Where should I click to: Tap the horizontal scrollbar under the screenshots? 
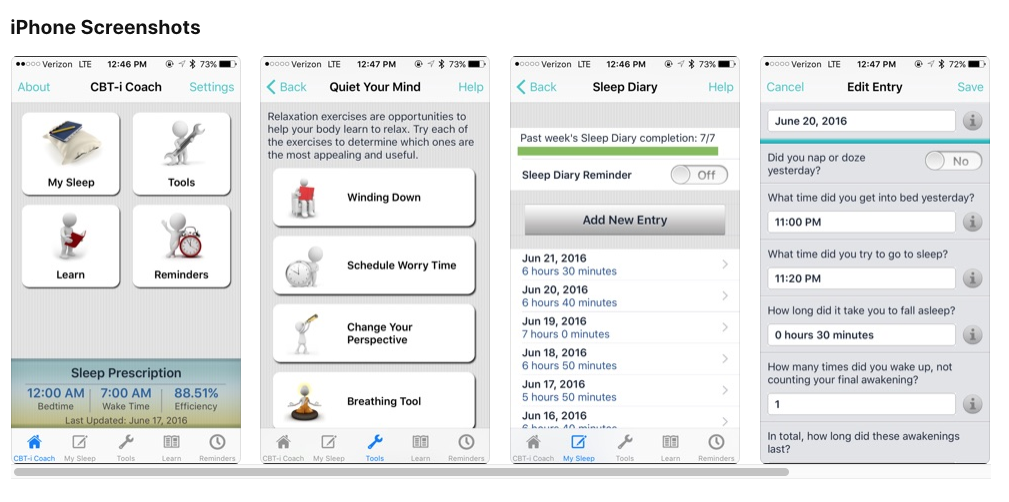(x=400, y=472)
